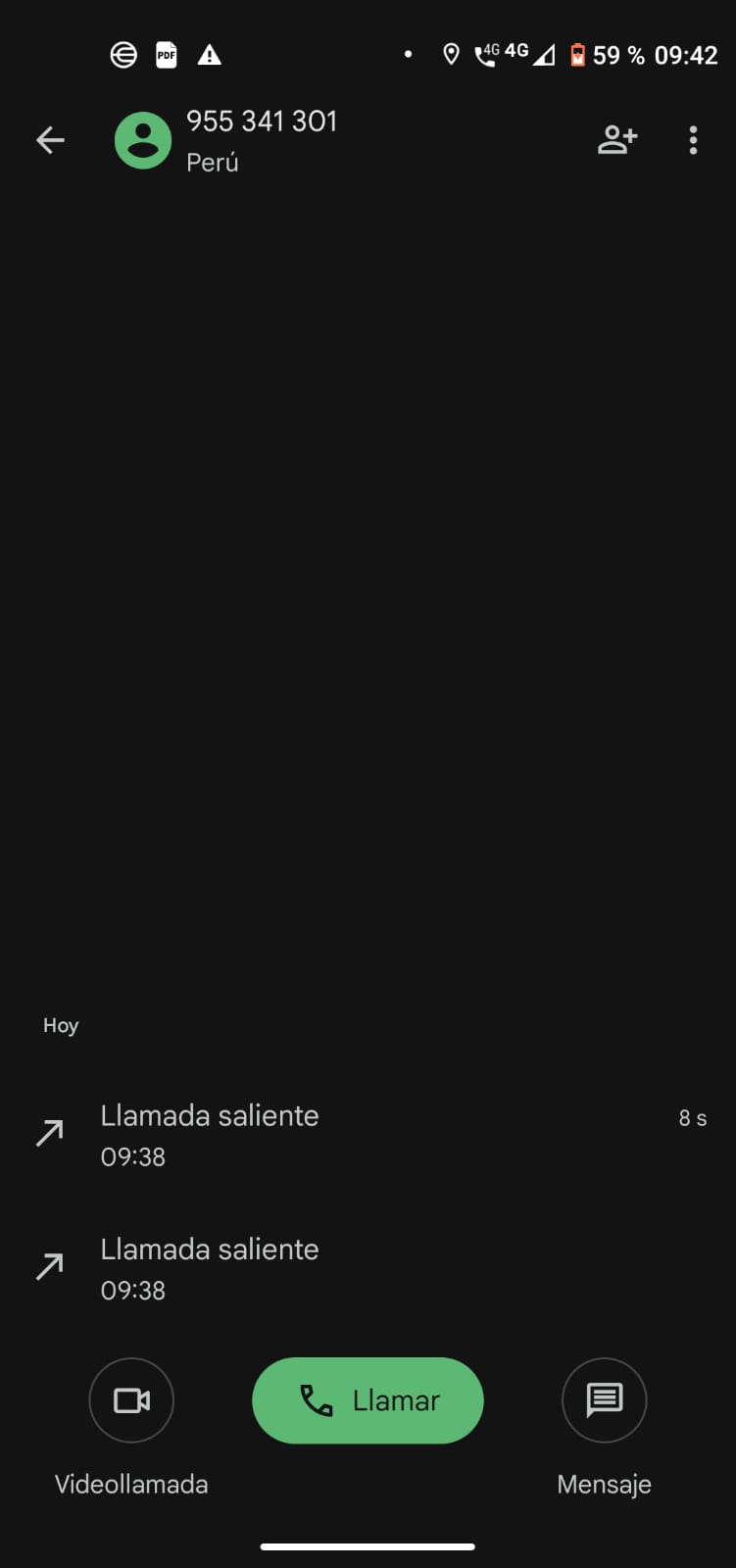This screenshot has width=736, height=1568.
Task: Go back using the arrow icon
Action: (50, 140)
